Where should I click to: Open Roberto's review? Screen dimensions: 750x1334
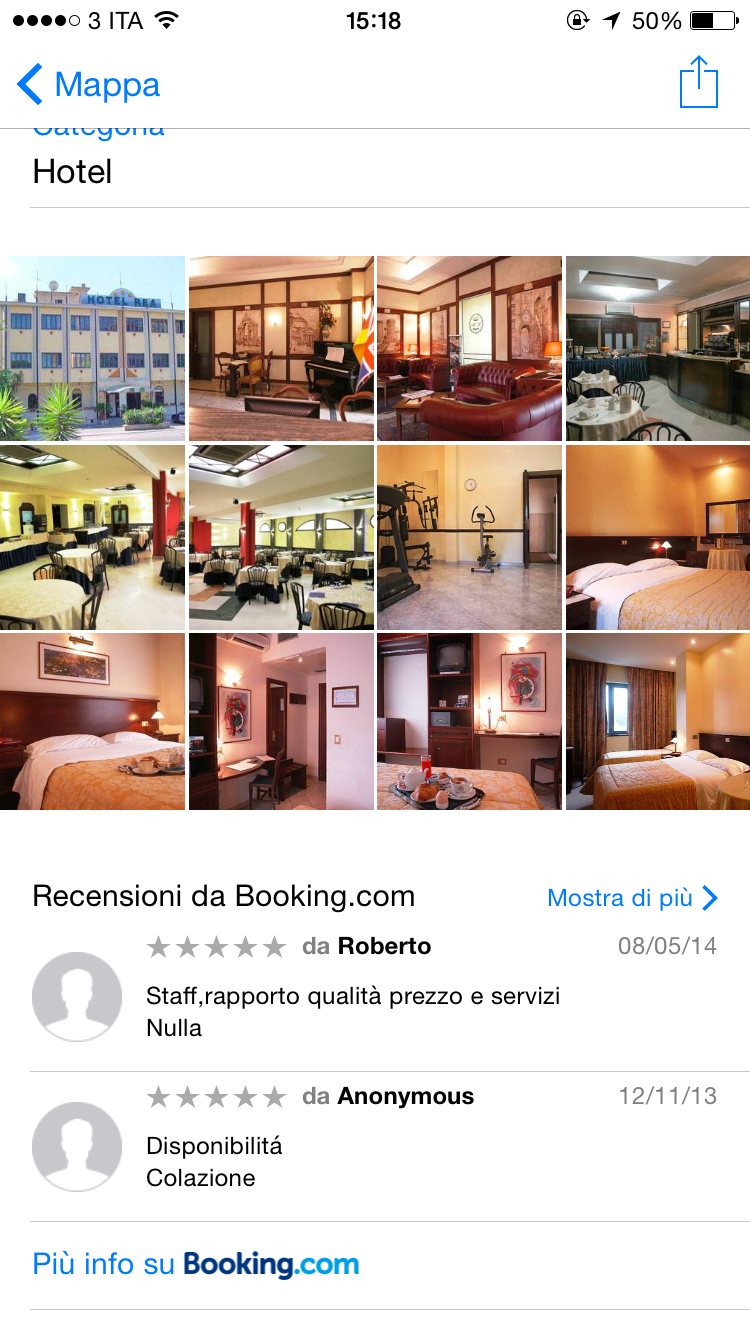(400, 997)
